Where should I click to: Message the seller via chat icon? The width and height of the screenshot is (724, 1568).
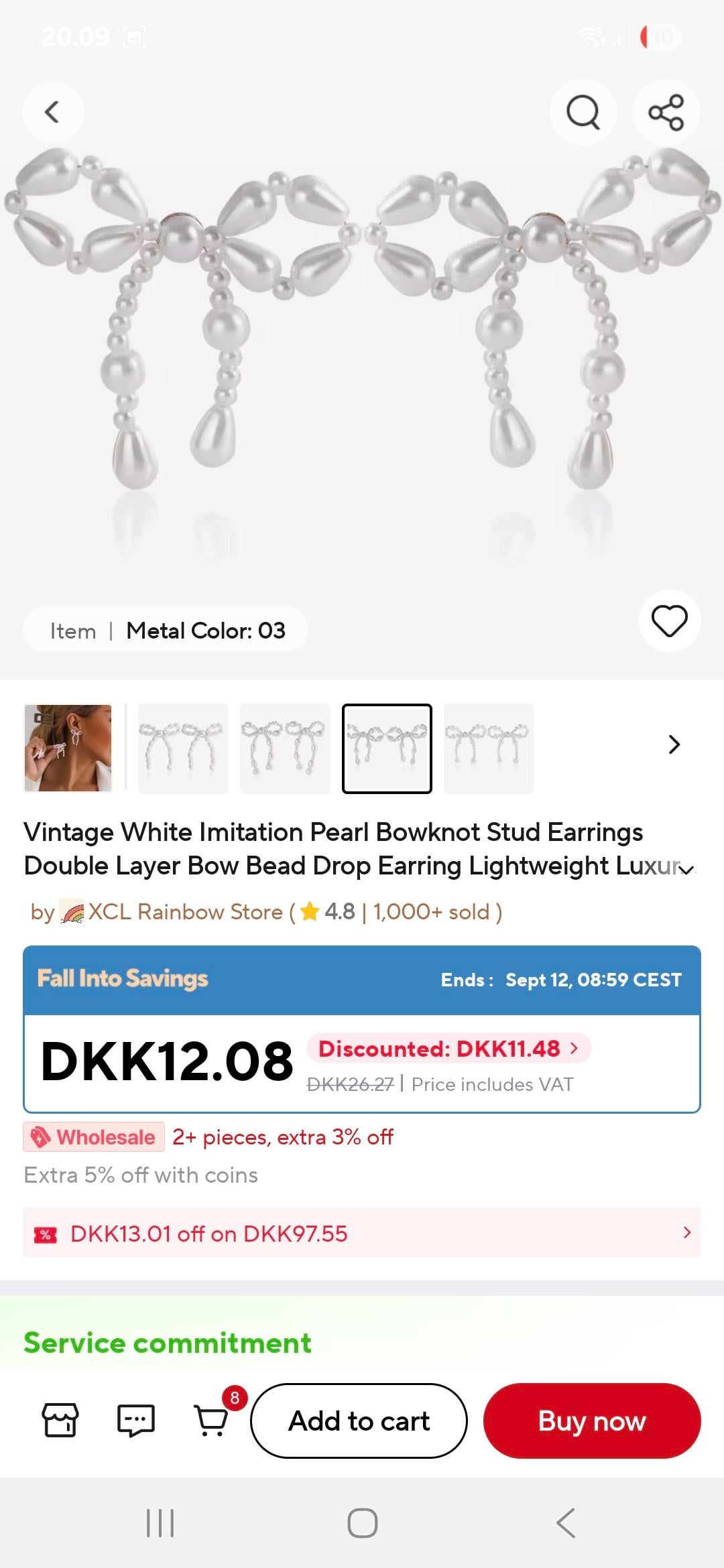click(x=136, y=1420)
